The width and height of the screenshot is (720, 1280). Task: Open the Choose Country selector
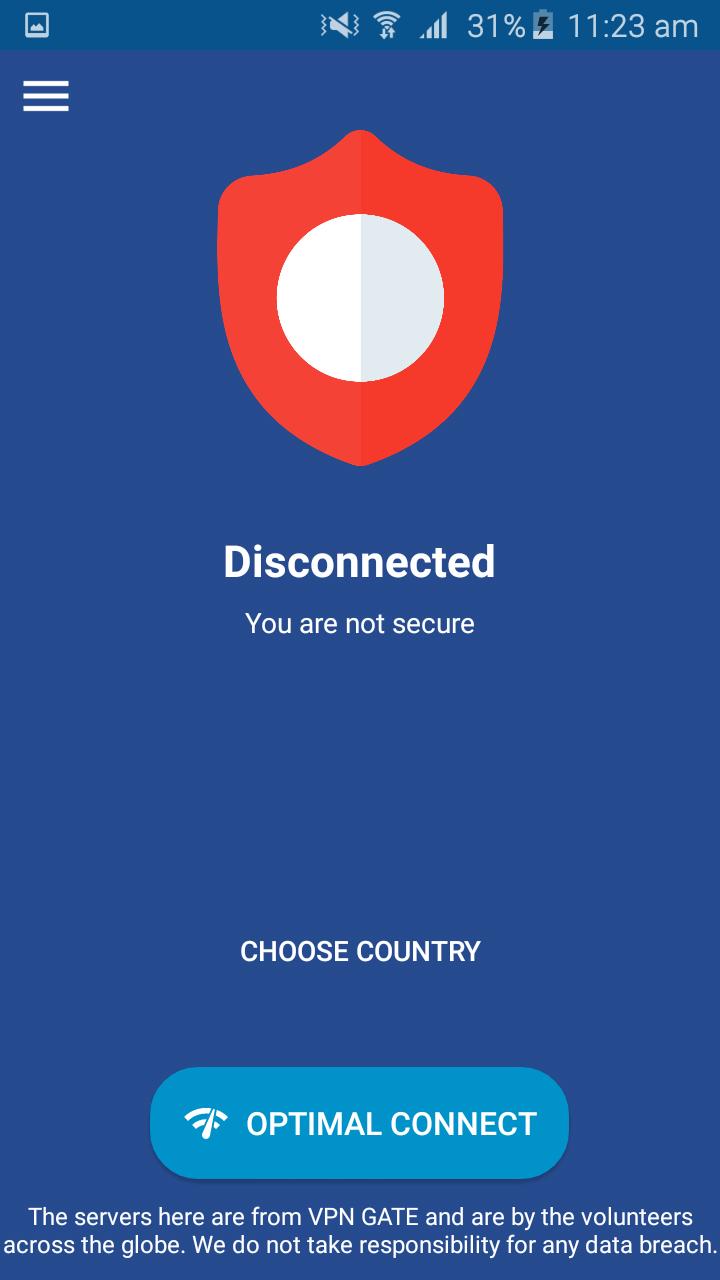(360, 951)
